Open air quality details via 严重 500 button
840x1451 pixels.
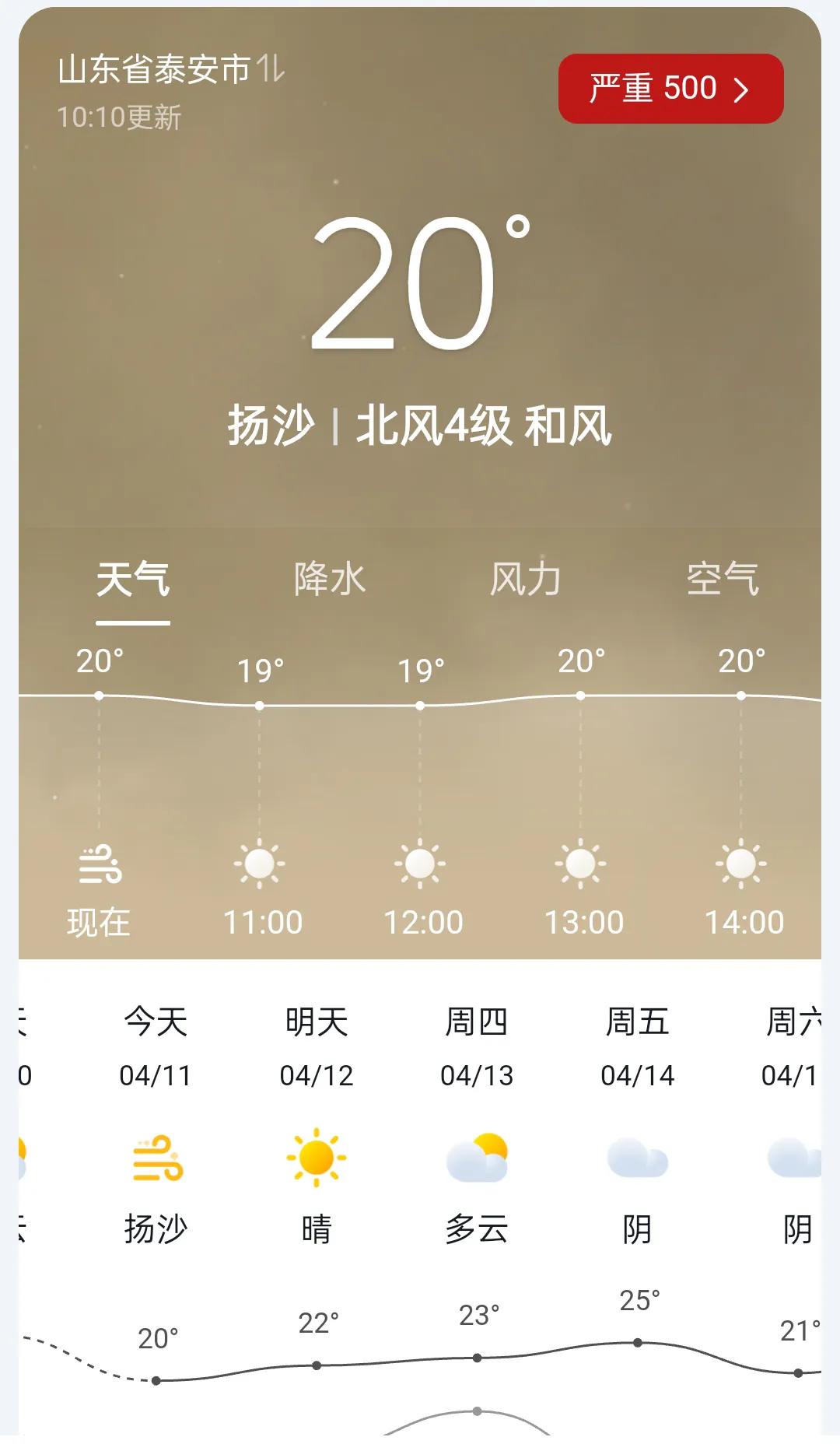670,89
